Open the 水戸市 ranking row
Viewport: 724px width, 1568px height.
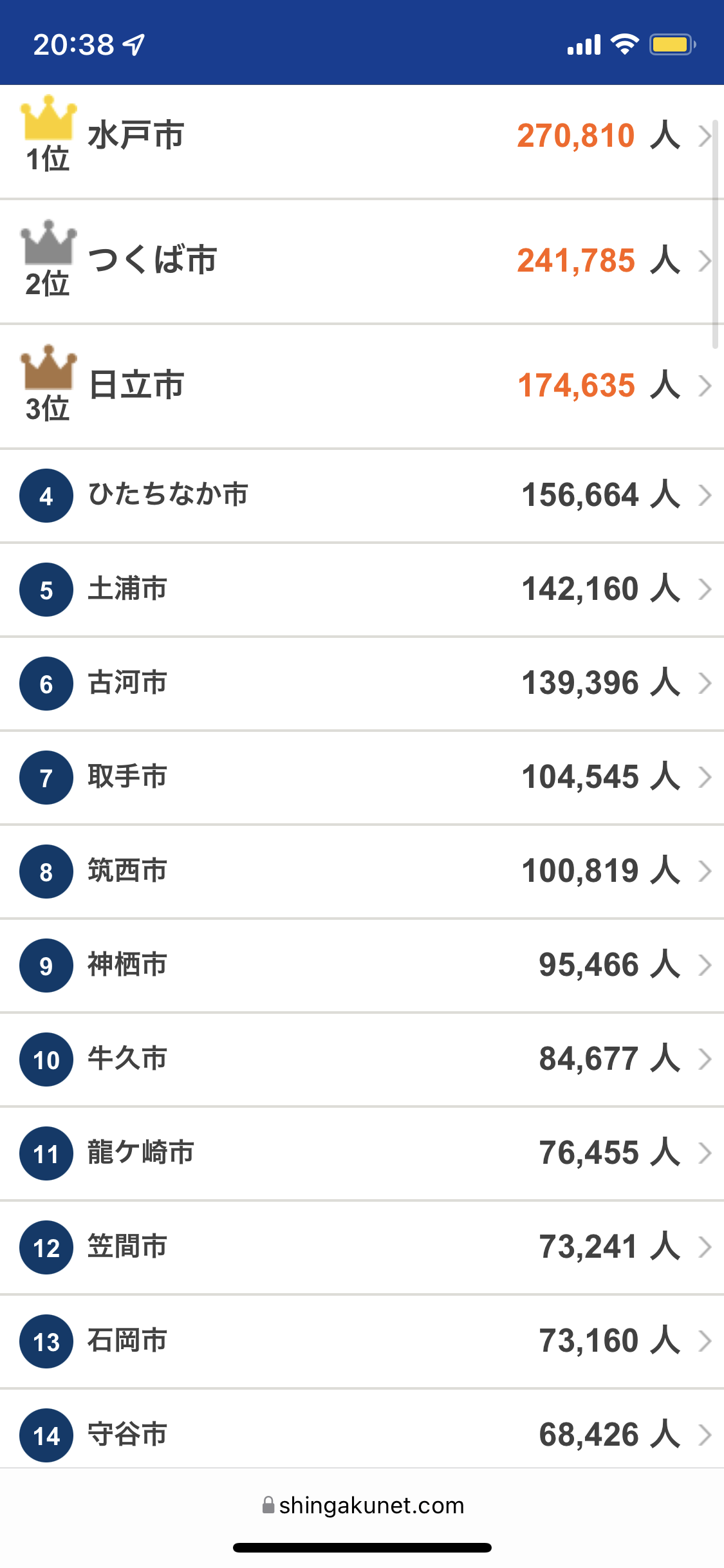(x=362, y=136)
